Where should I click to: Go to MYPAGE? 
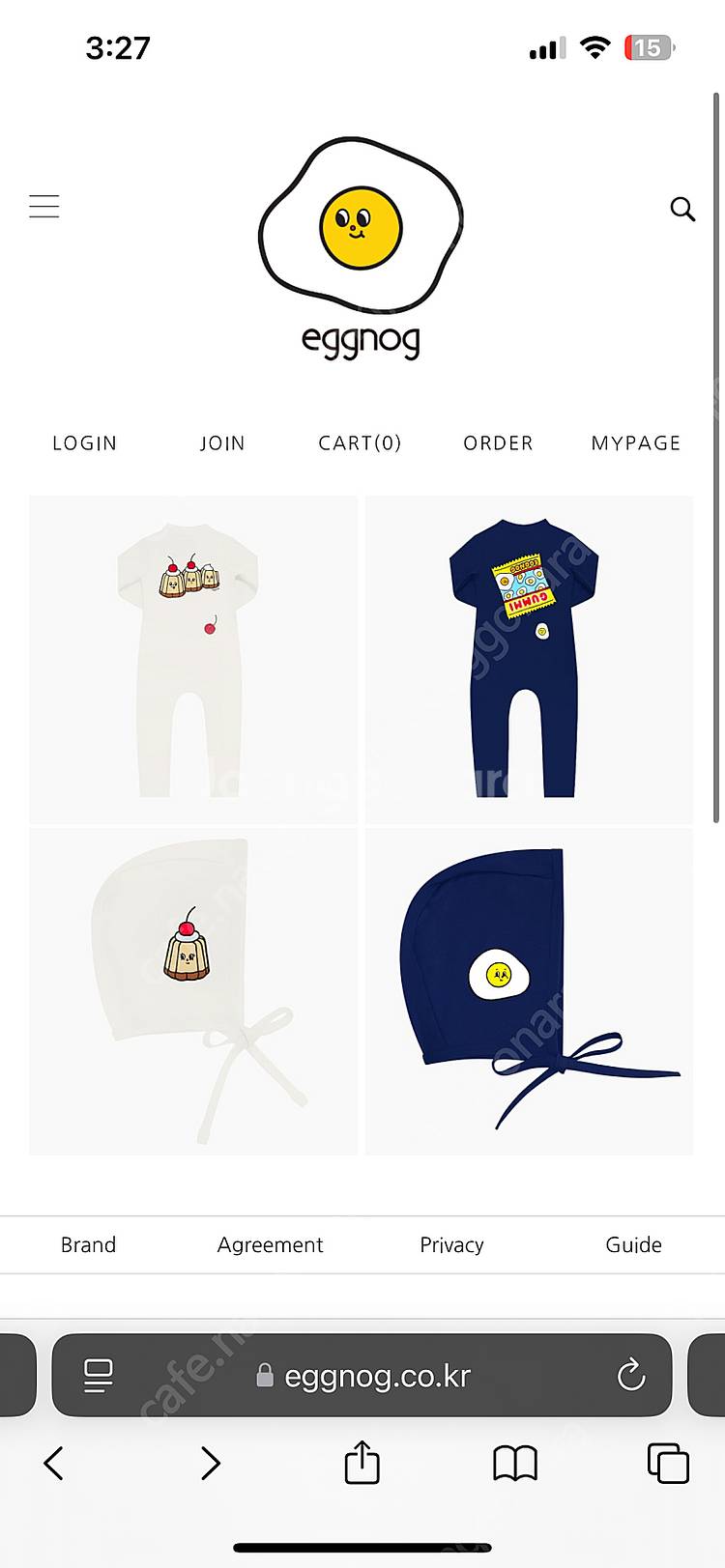[636, 443]
